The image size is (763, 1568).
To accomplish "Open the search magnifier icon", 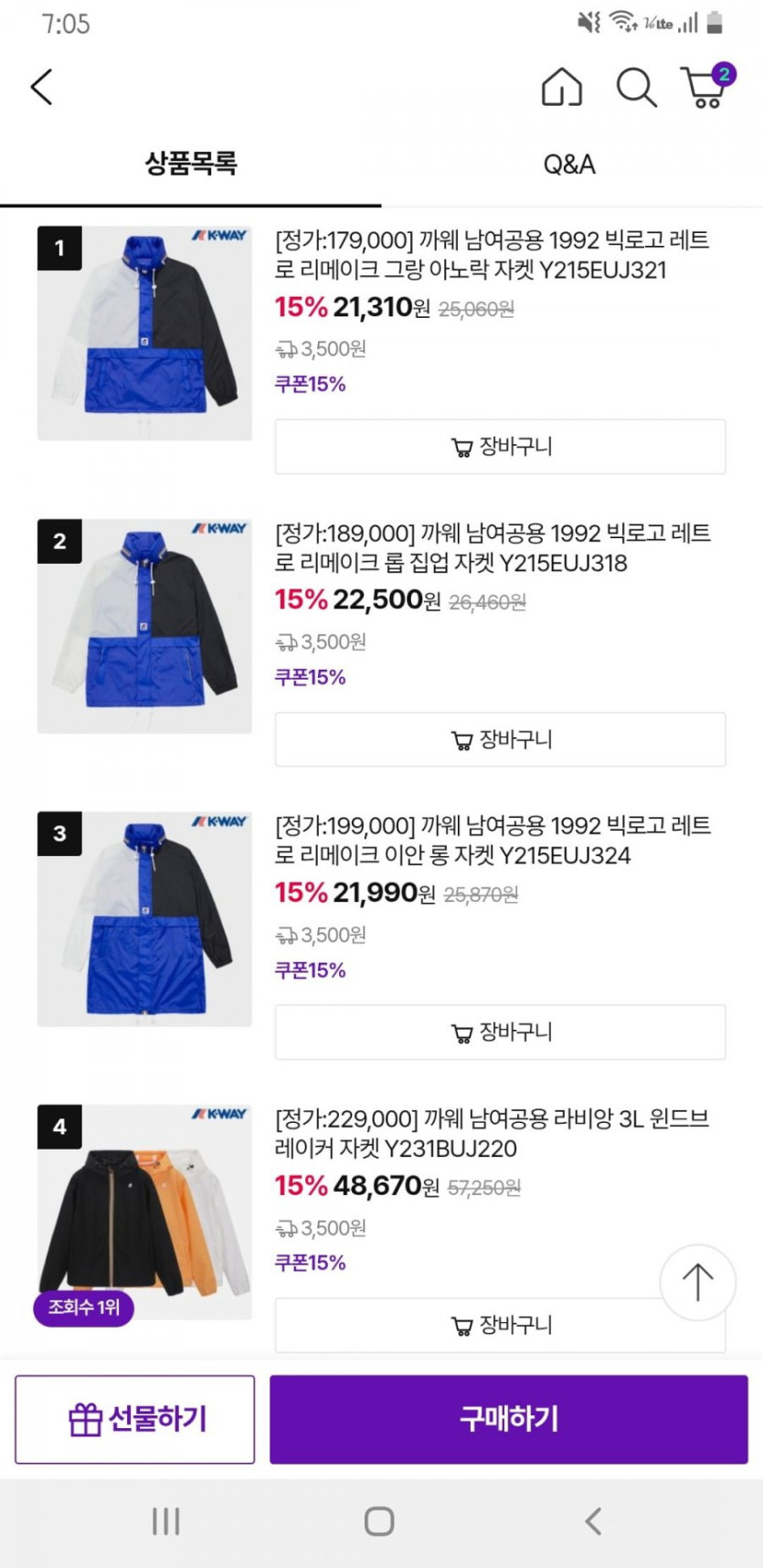I will 636,88.
